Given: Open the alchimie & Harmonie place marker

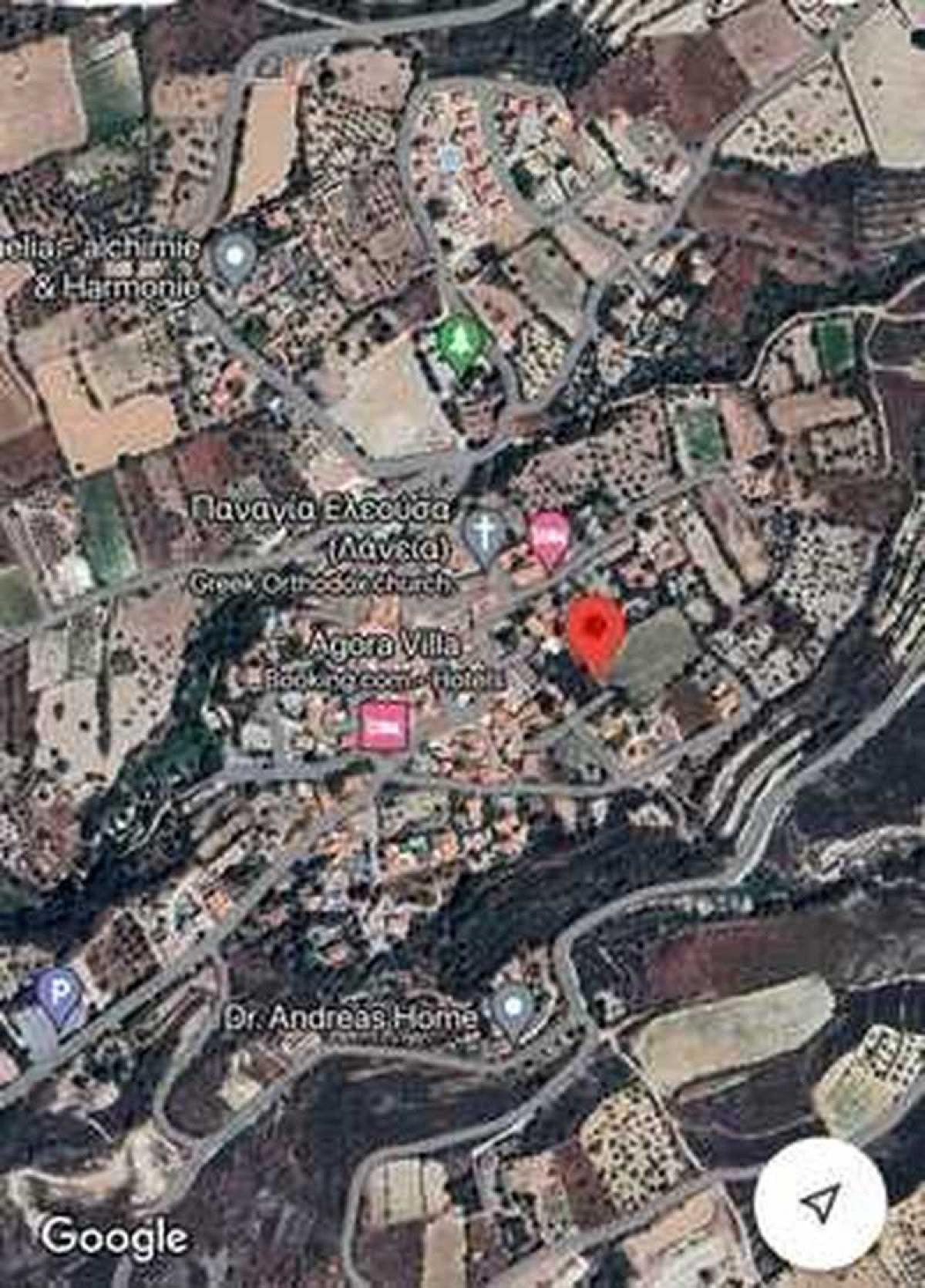Looking at the screenshot, I should pos(234,257).
